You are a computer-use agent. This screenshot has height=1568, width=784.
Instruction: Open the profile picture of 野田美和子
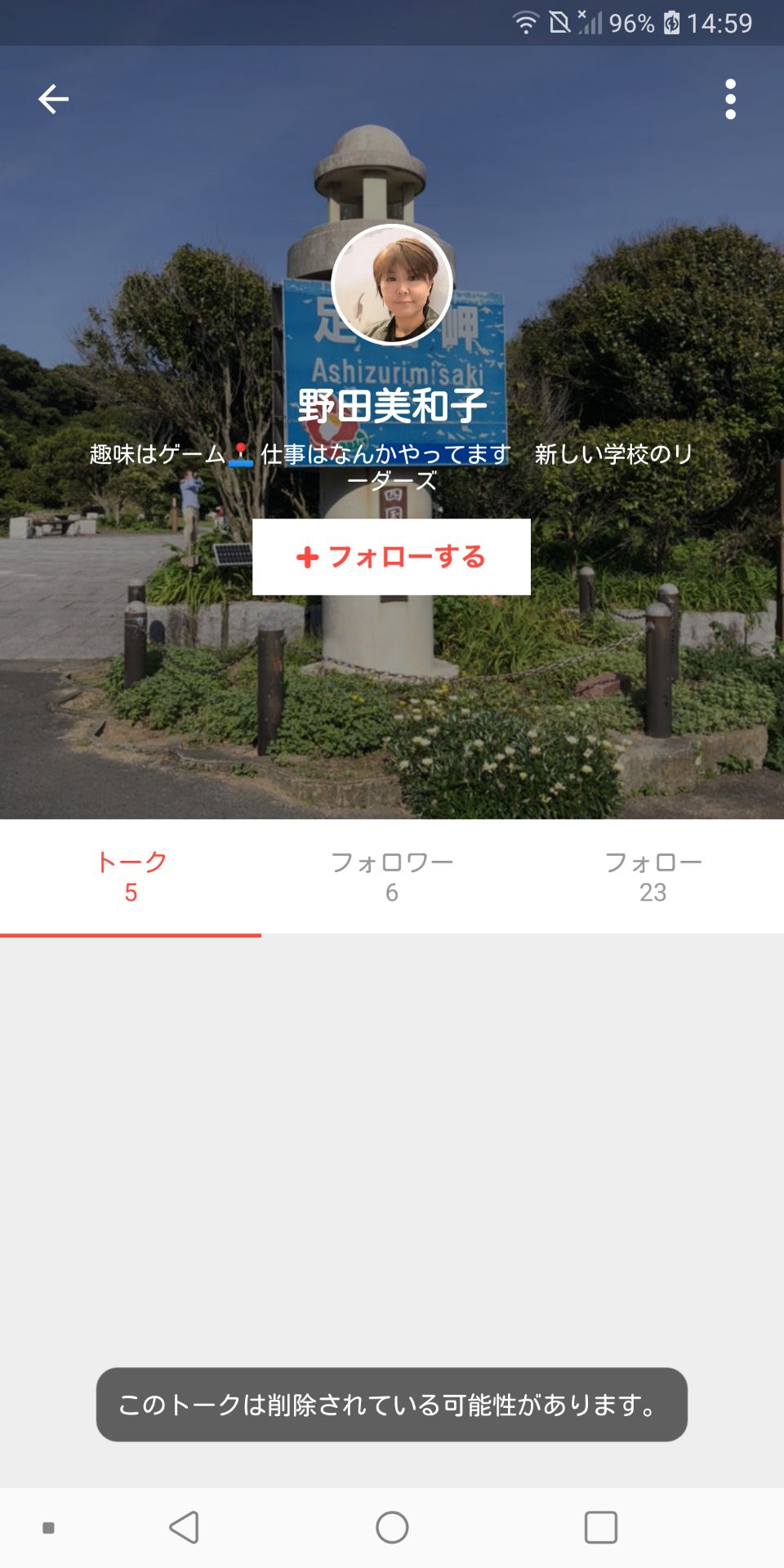click(392, 284)
